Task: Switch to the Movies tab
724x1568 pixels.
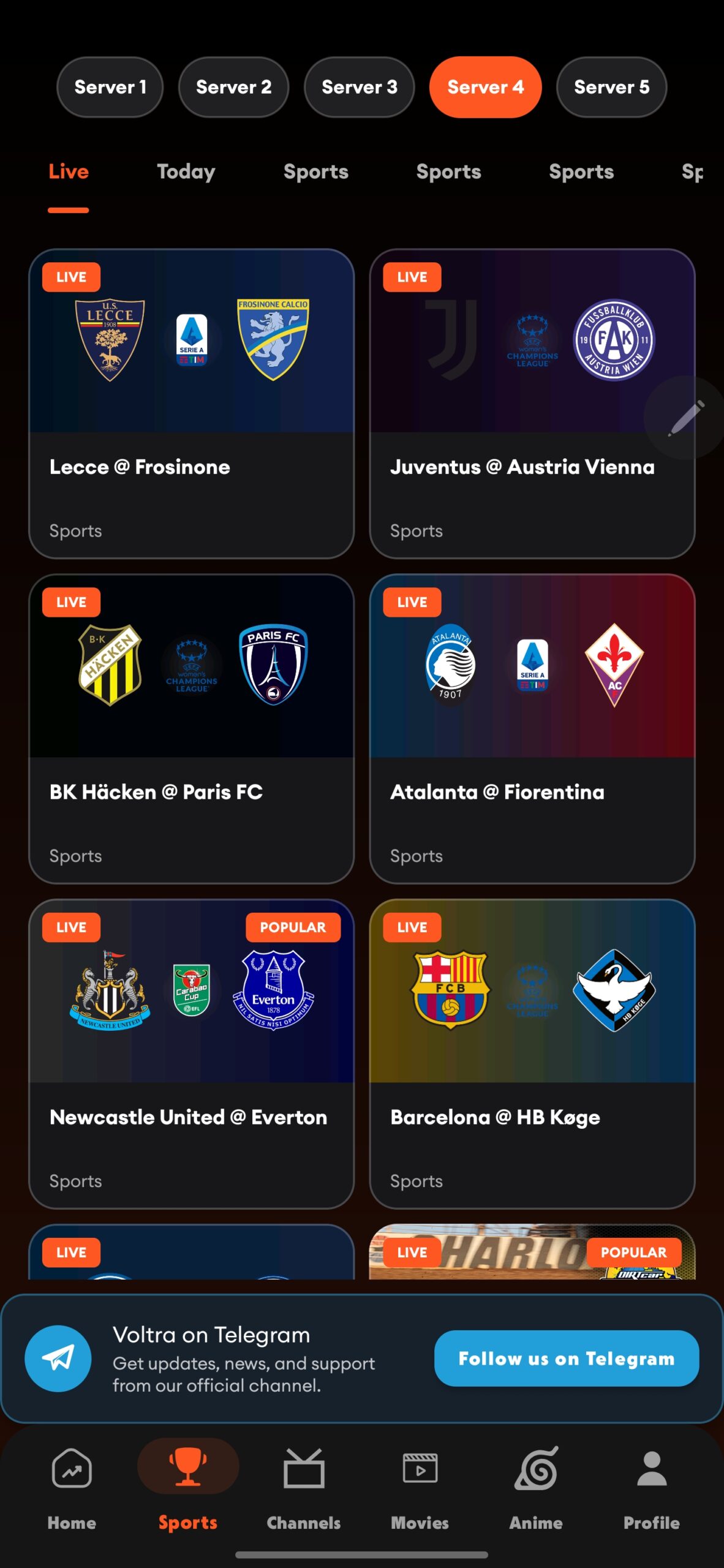Action: click(x=420, y=1488)
